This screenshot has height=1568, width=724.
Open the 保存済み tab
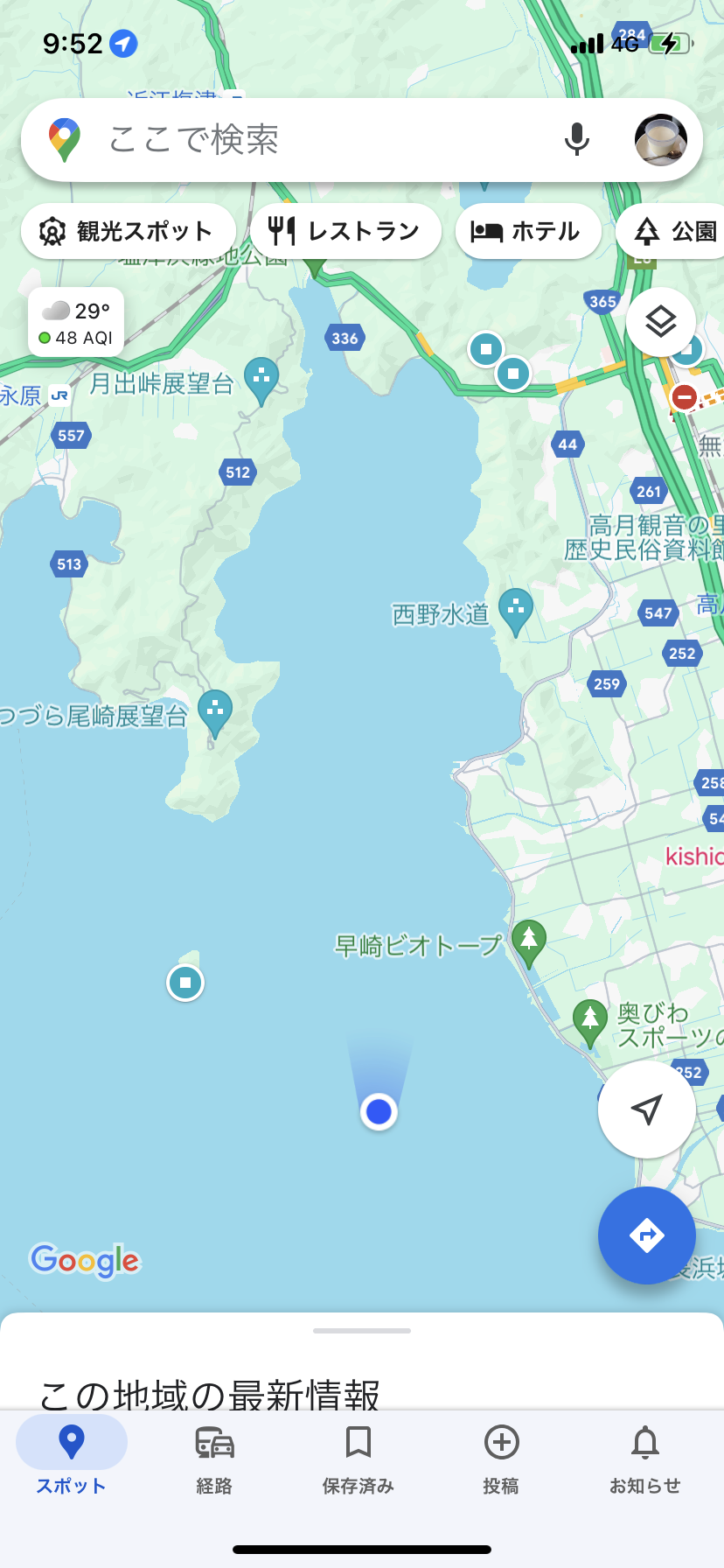(358, 1456)
